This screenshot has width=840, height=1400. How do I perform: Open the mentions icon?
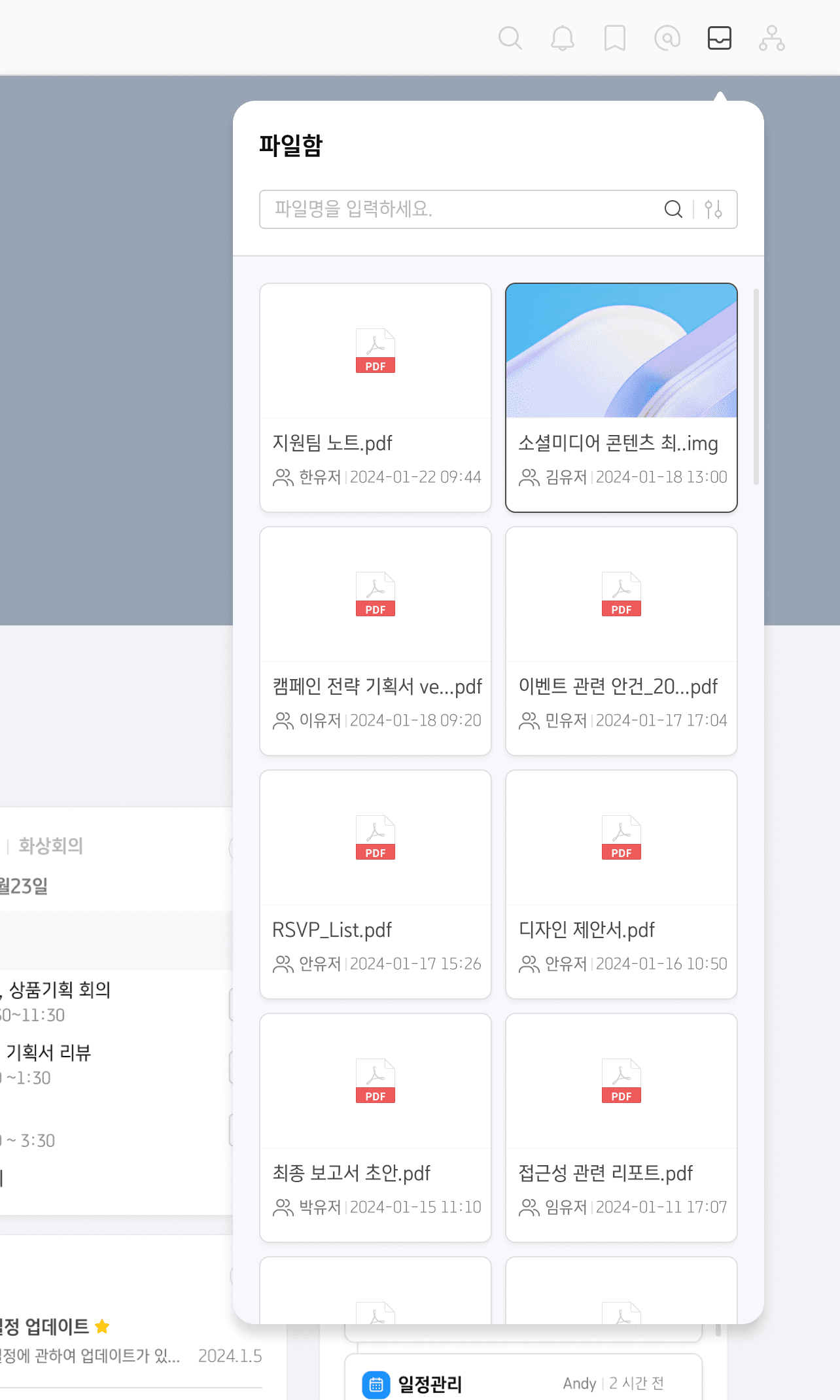667,38
